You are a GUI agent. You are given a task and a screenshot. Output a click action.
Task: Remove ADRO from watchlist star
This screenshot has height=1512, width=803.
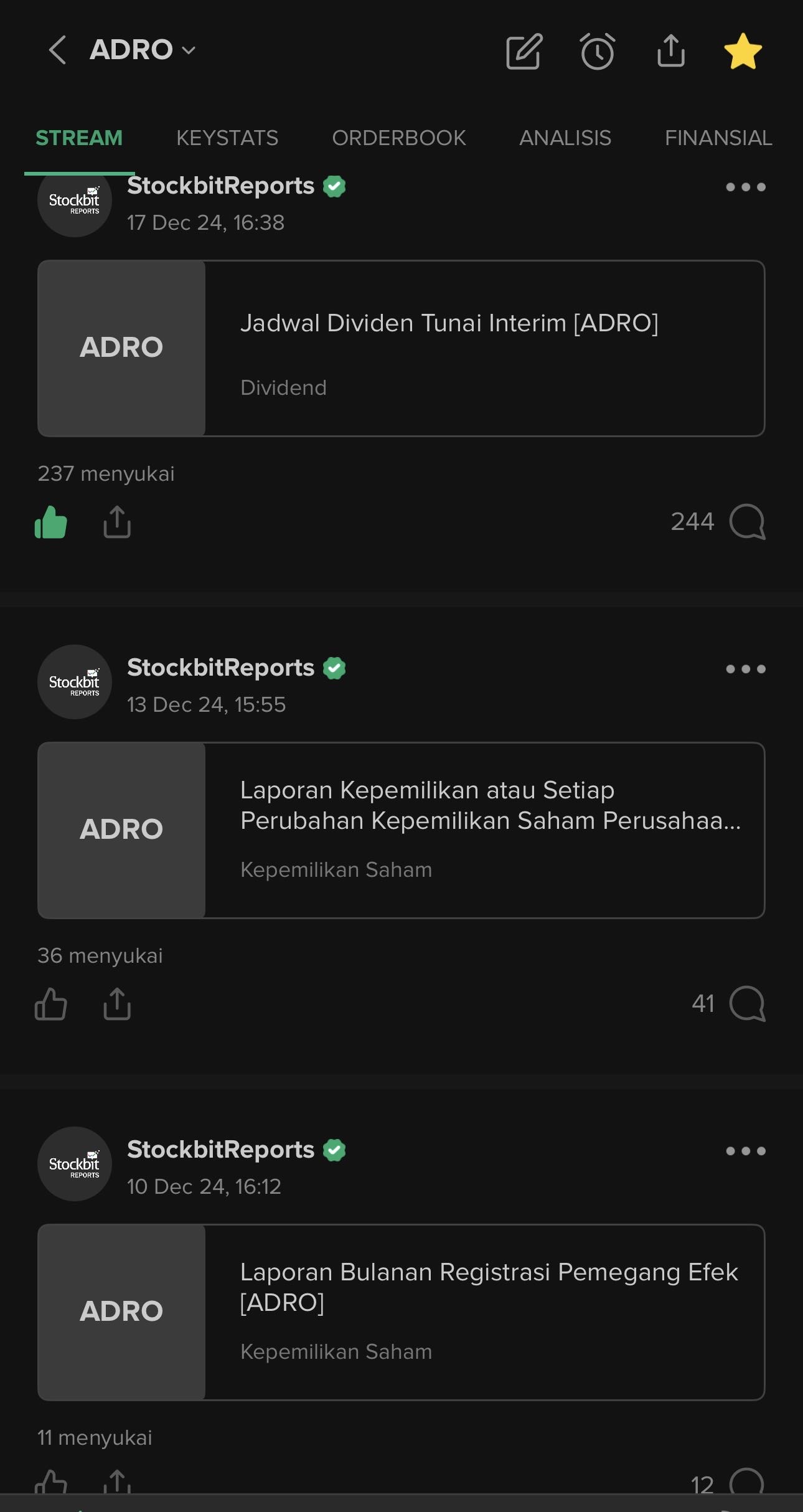pos(743,51)
